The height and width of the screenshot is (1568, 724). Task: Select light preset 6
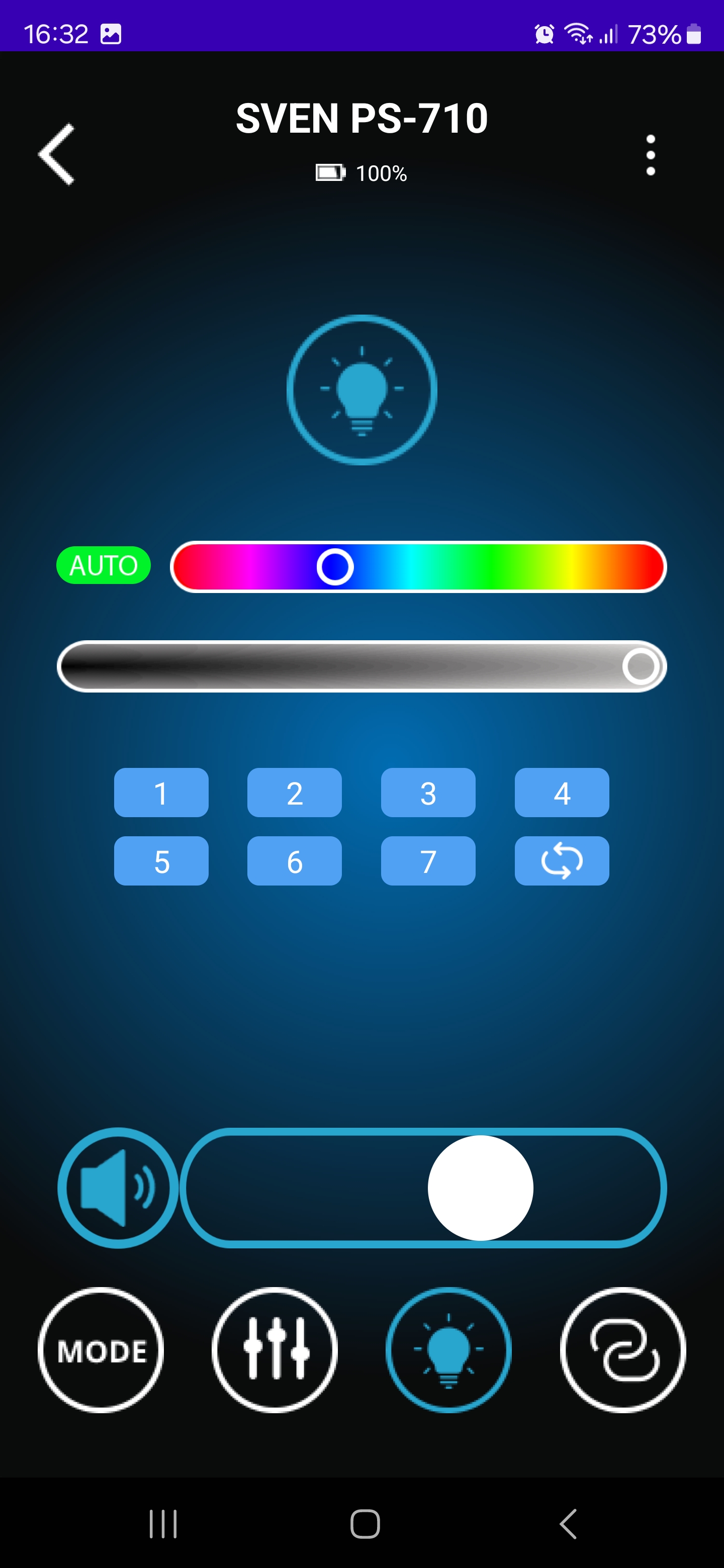(x=294, y=861)
